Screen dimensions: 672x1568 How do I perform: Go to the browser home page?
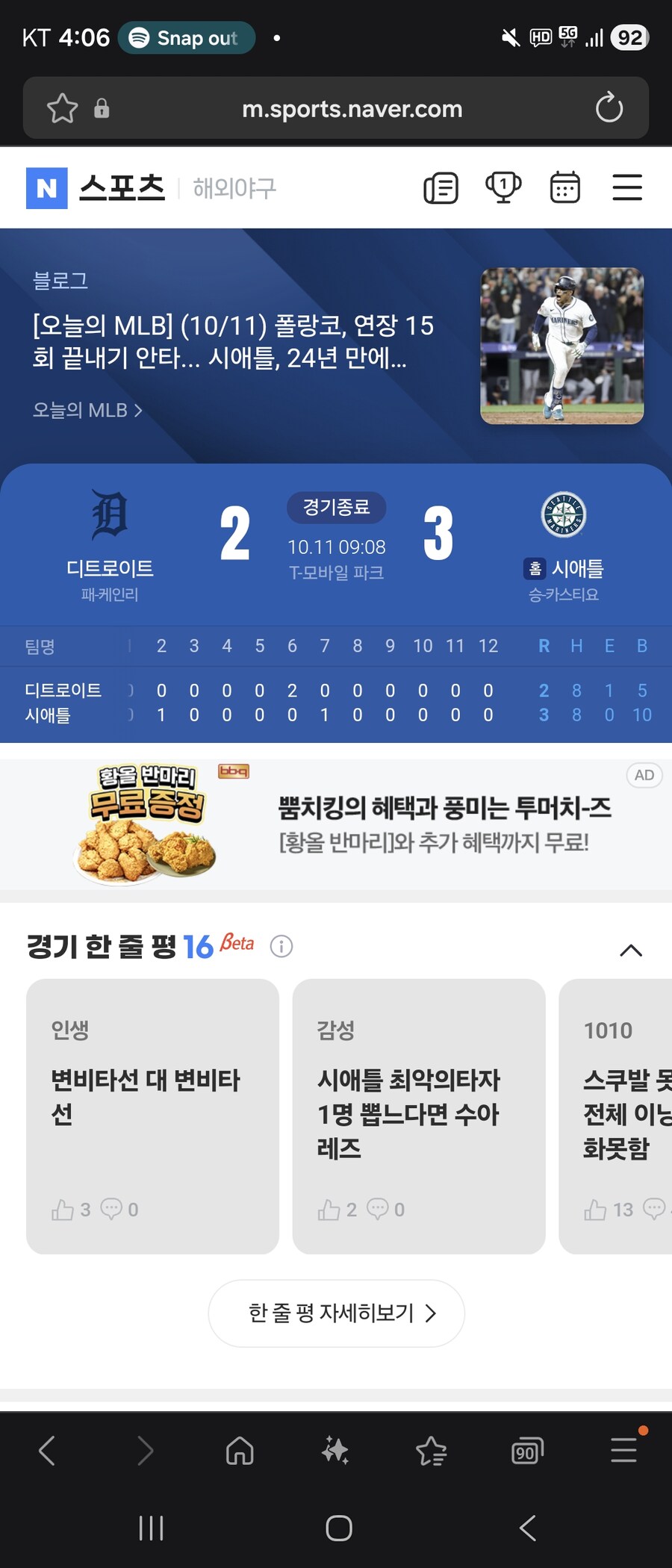coord(240,1452)
